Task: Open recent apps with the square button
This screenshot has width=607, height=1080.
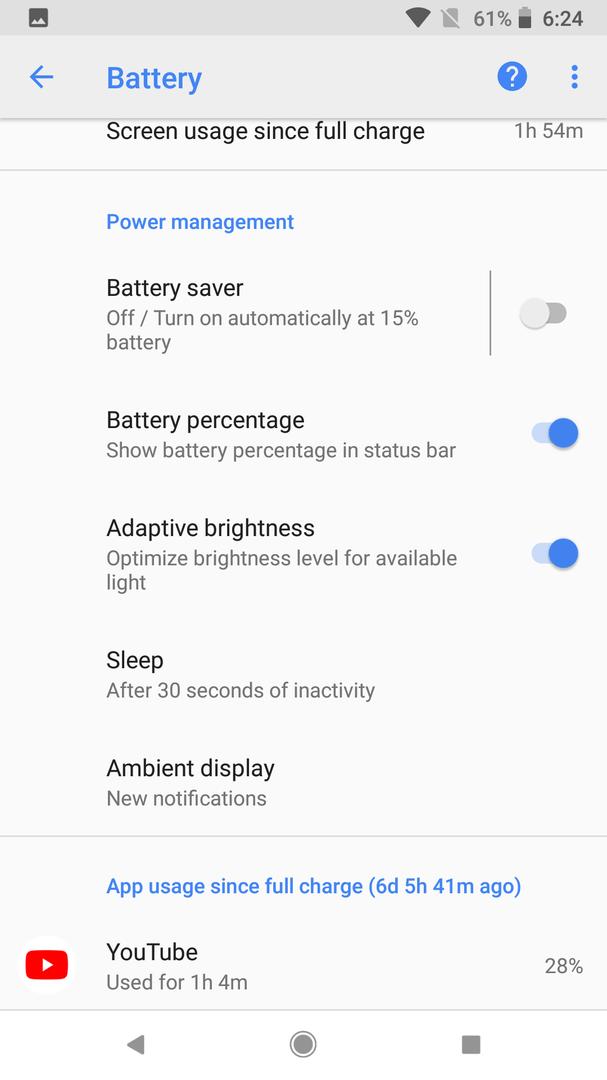Action: [471, 1044]
